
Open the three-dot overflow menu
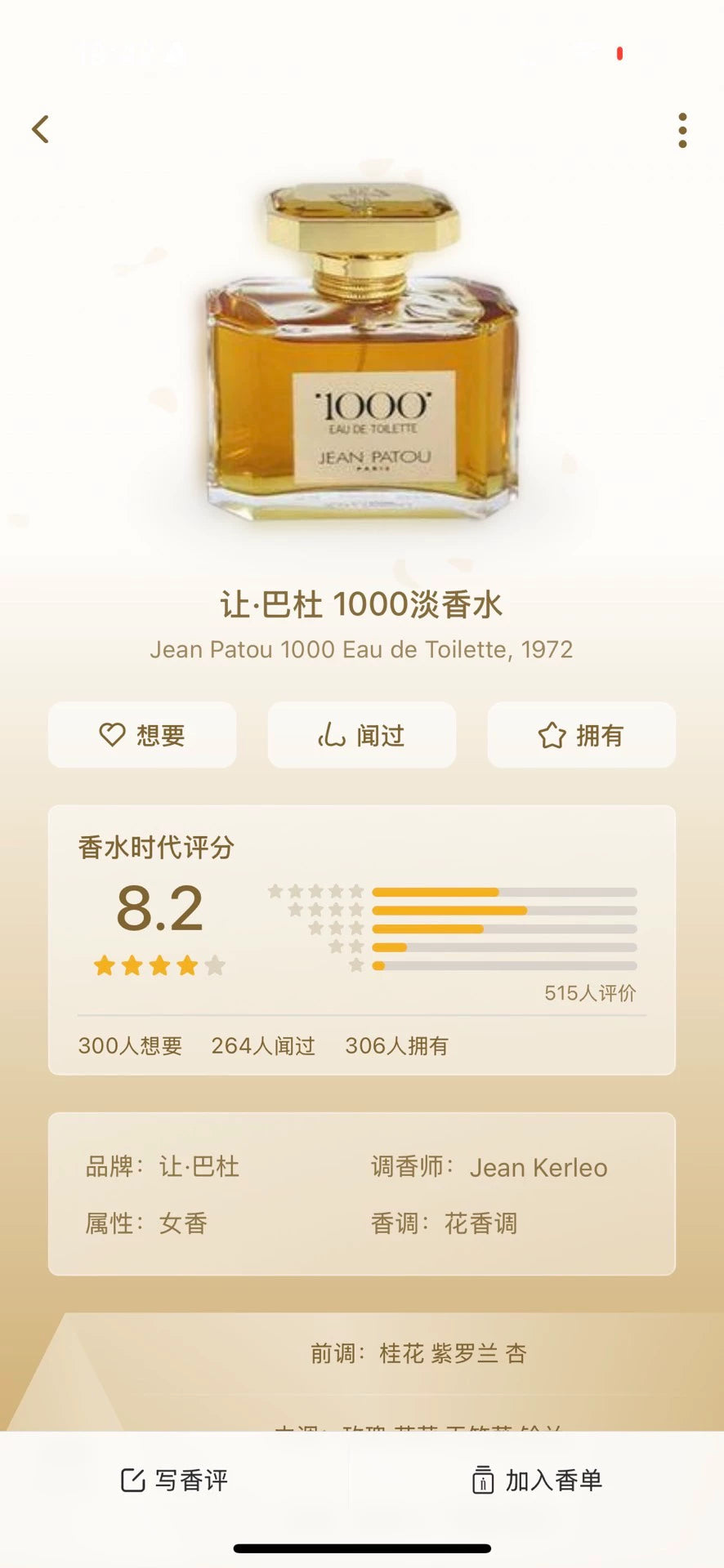(x=682, y=131)
